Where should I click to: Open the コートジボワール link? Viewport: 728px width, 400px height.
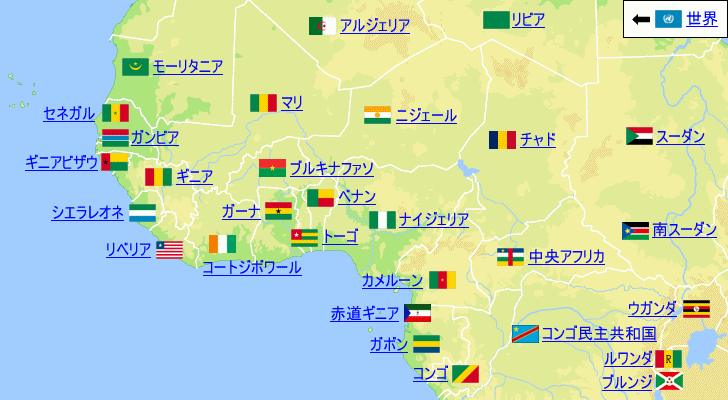pos(251,268)
